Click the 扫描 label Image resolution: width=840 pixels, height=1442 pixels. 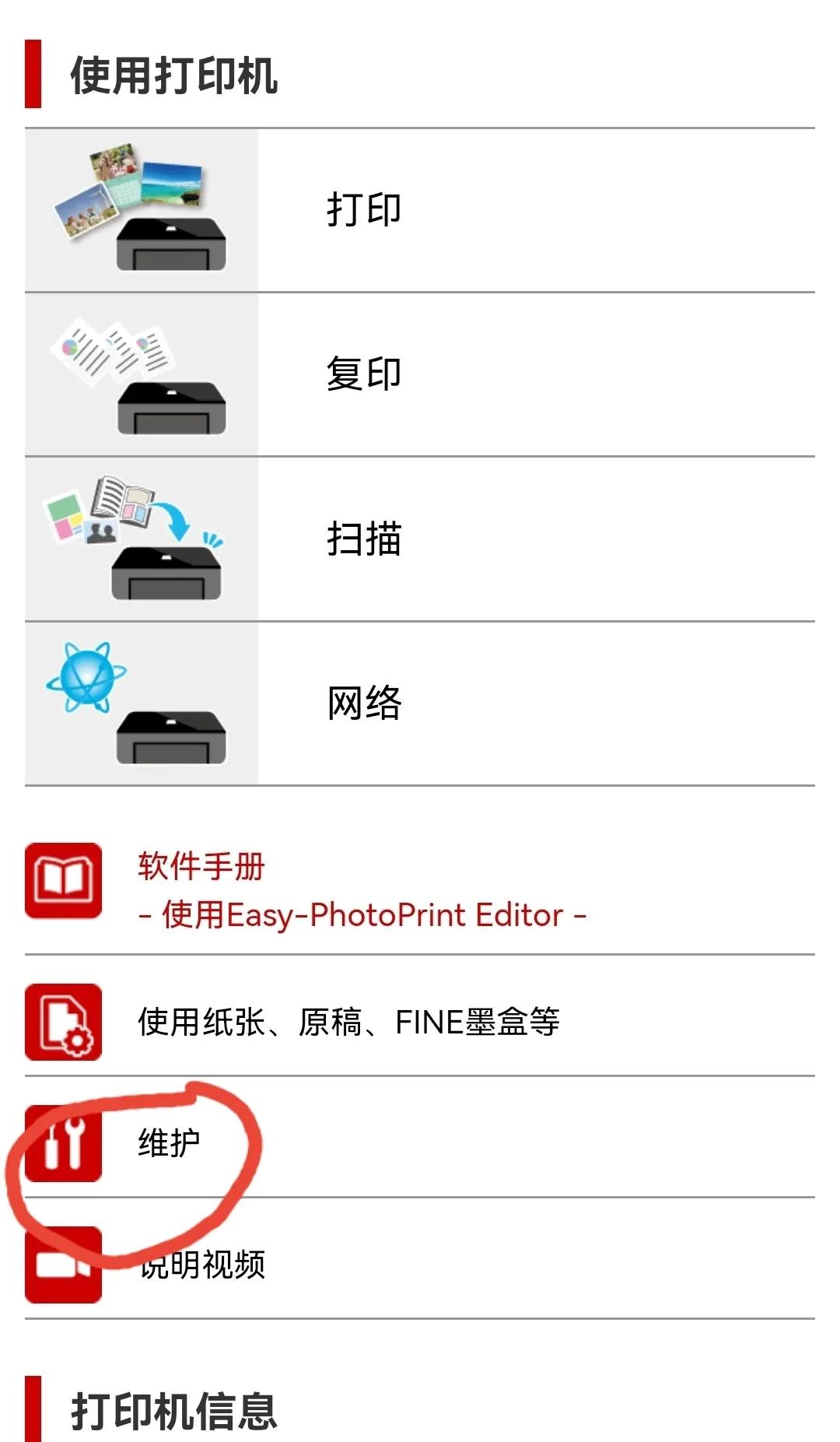click(364, 535)
